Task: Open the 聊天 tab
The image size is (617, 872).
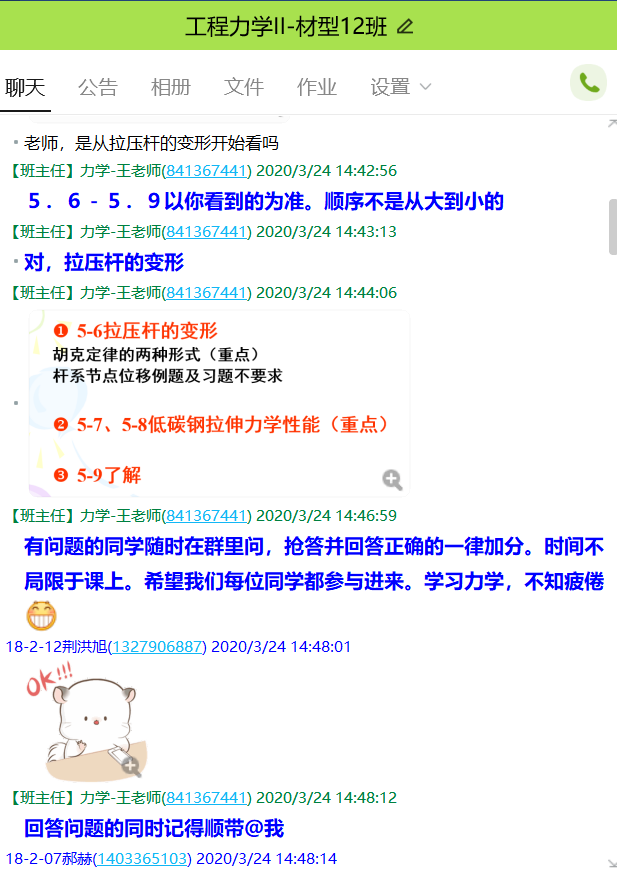Action: pos(25,87)
